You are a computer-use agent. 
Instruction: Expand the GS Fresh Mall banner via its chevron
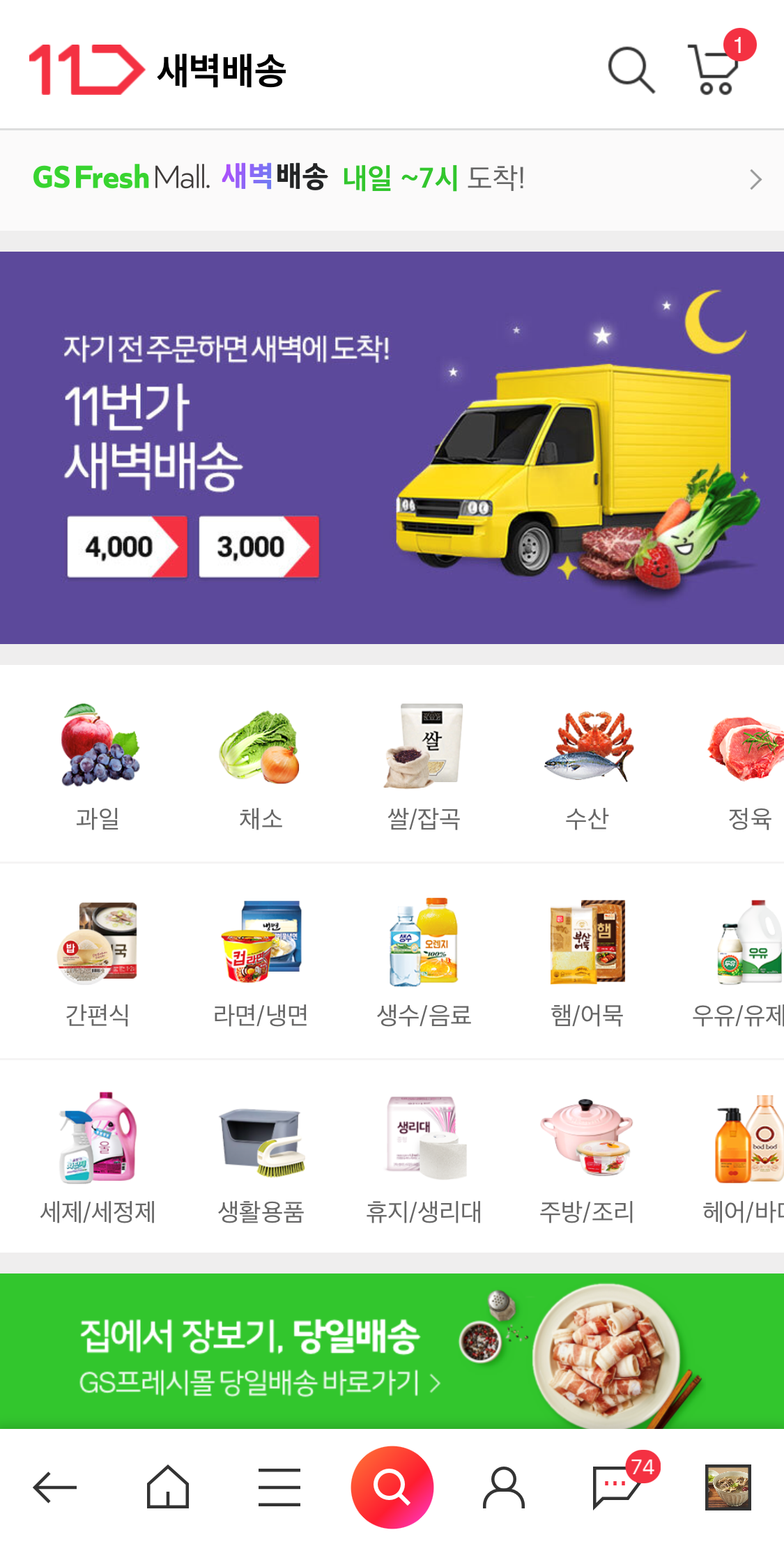point(755,179)
